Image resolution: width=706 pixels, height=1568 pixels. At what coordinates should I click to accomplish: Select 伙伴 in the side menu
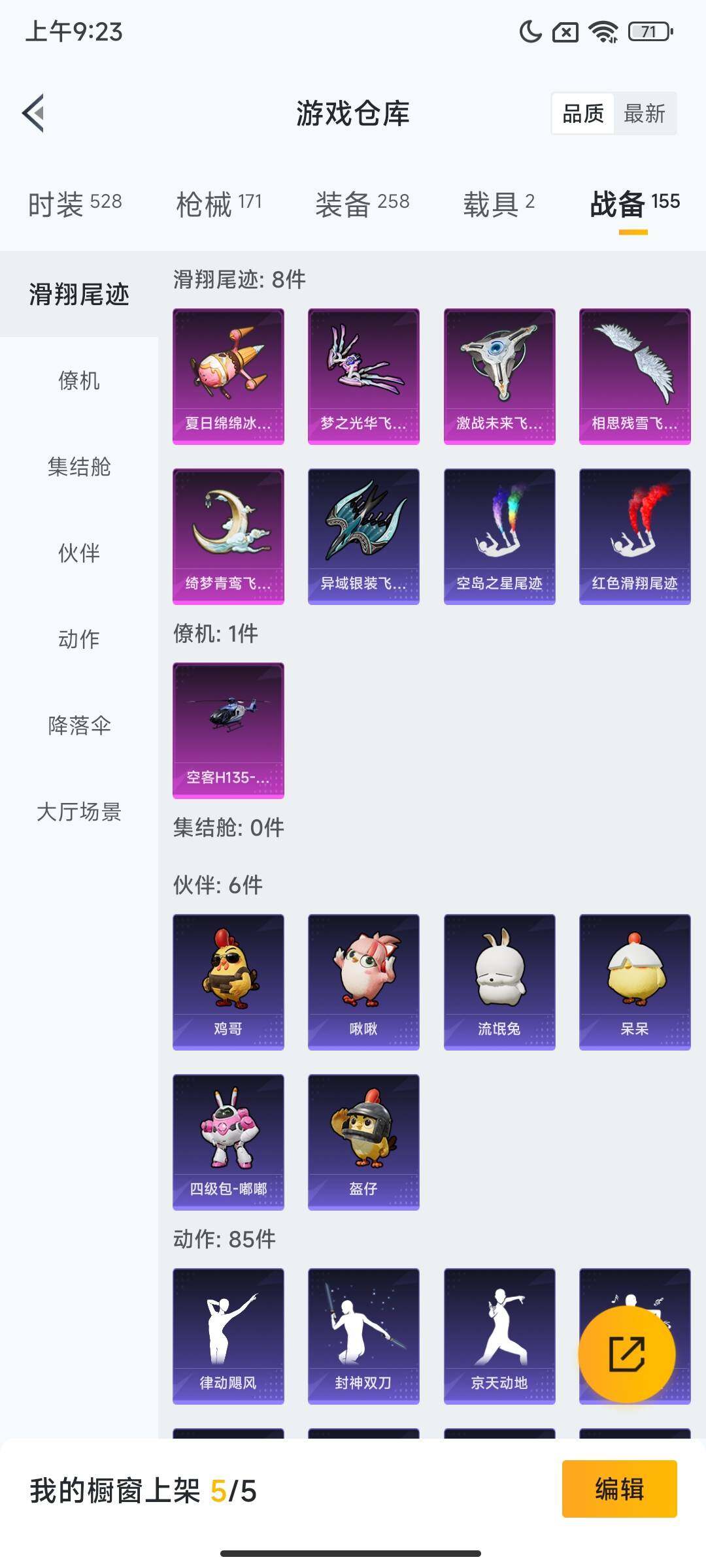tap(79, 553)
